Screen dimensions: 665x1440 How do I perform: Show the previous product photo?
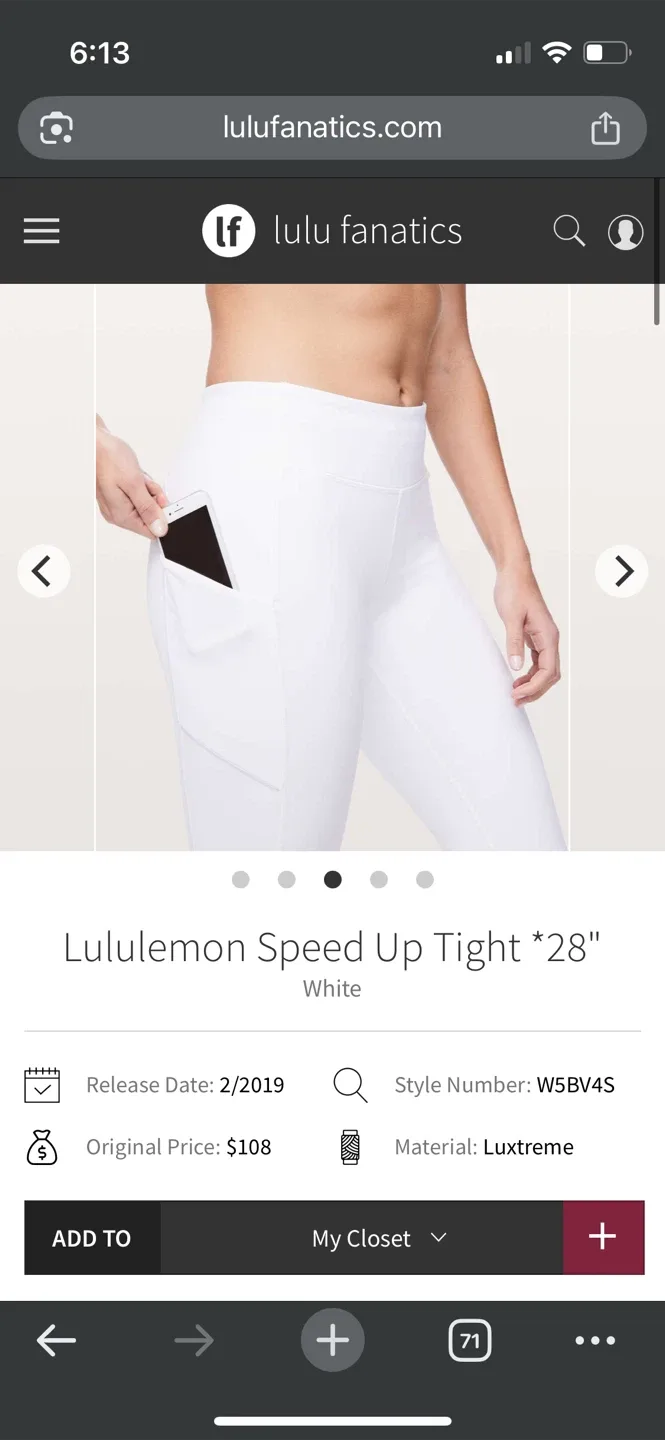pyautogui.click(x=43, y=571)
